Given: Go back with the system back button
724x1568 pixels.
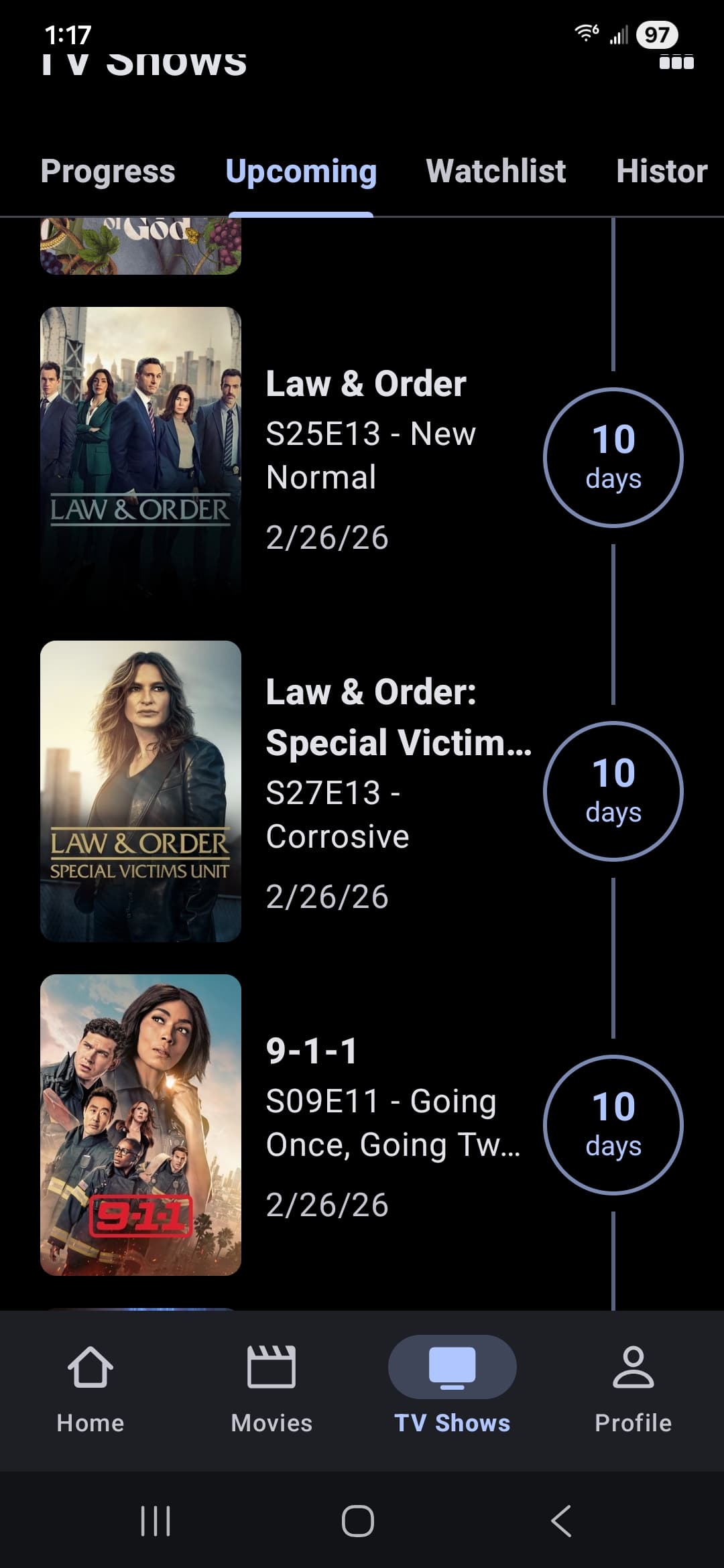Looking at the screenshot, I should [x=562, y=1520].
